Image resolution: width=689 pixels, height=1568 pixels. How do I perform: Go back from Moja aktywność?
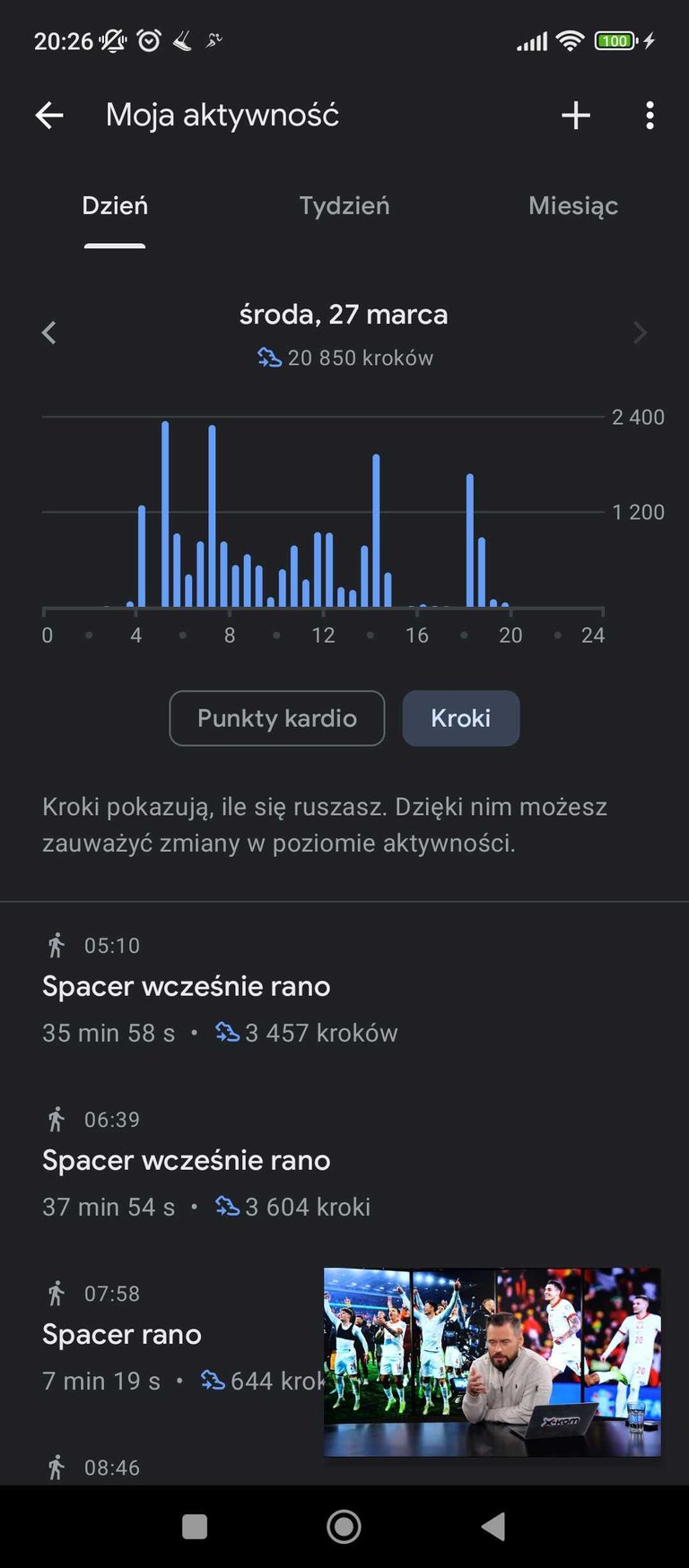pos(49,115)
